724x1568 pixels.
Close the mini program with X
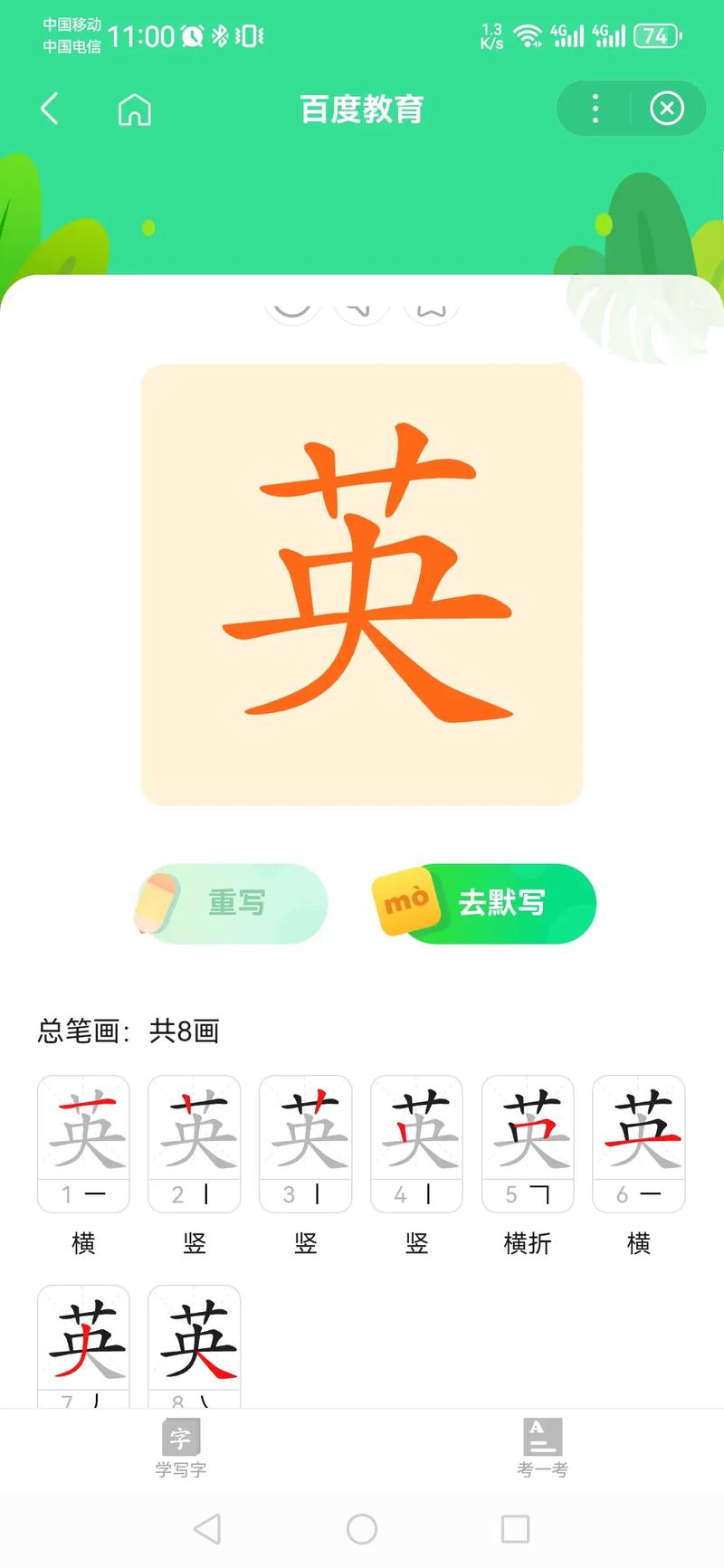click(667, 109)
